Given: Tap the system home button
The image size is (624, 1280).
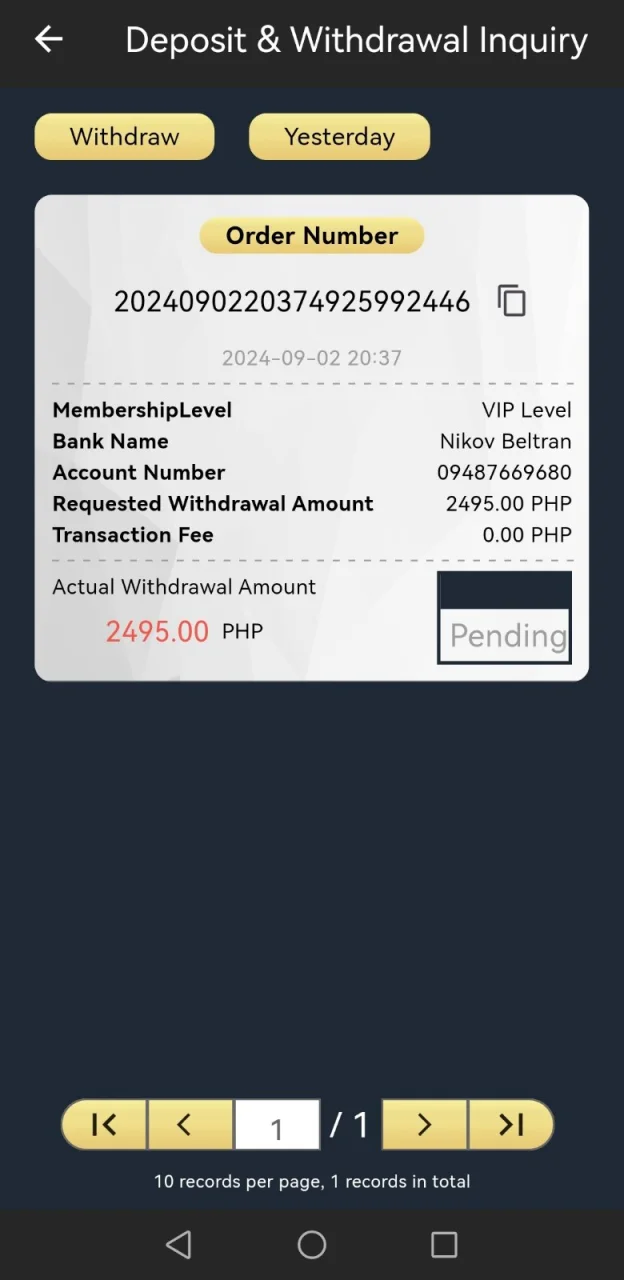Looking at the screenshot, I should coord(312,1244).
